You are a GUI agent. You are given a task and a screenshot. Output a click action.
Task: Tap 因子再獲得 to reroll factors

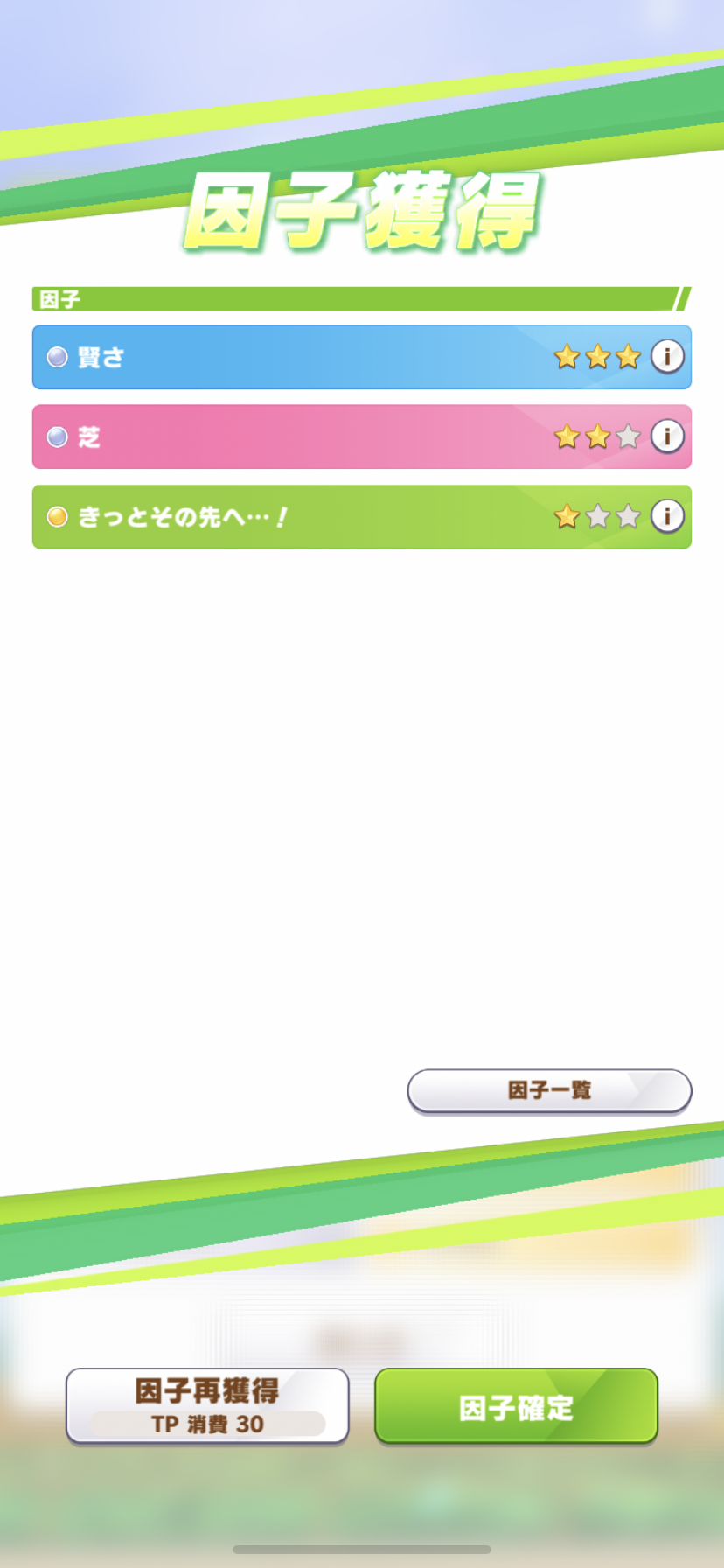(x=207, y=1405)
